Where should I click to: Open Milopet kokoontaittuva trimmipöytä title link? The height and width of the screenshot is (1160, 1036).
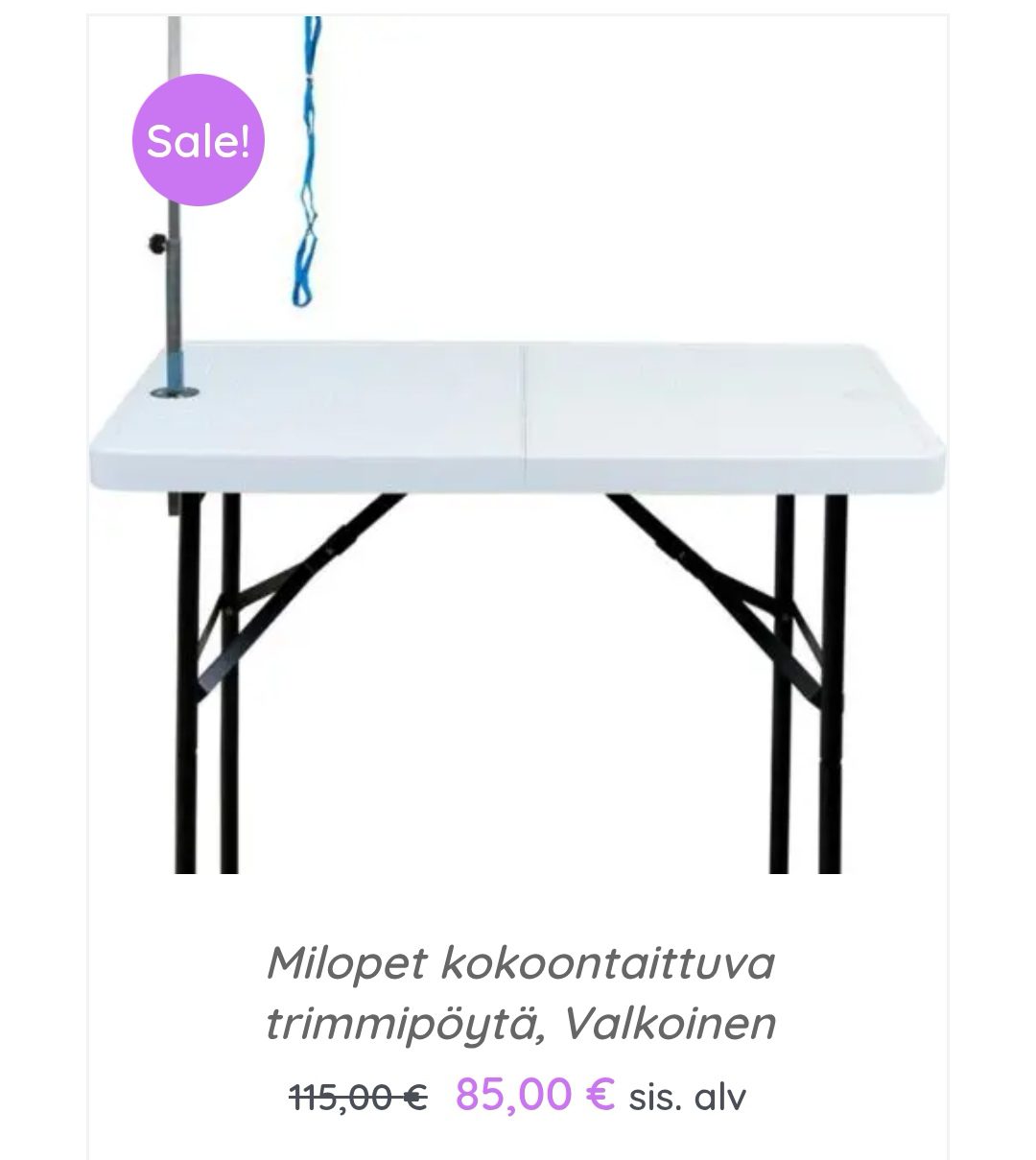pyautogui.click(x=520, y=993)
